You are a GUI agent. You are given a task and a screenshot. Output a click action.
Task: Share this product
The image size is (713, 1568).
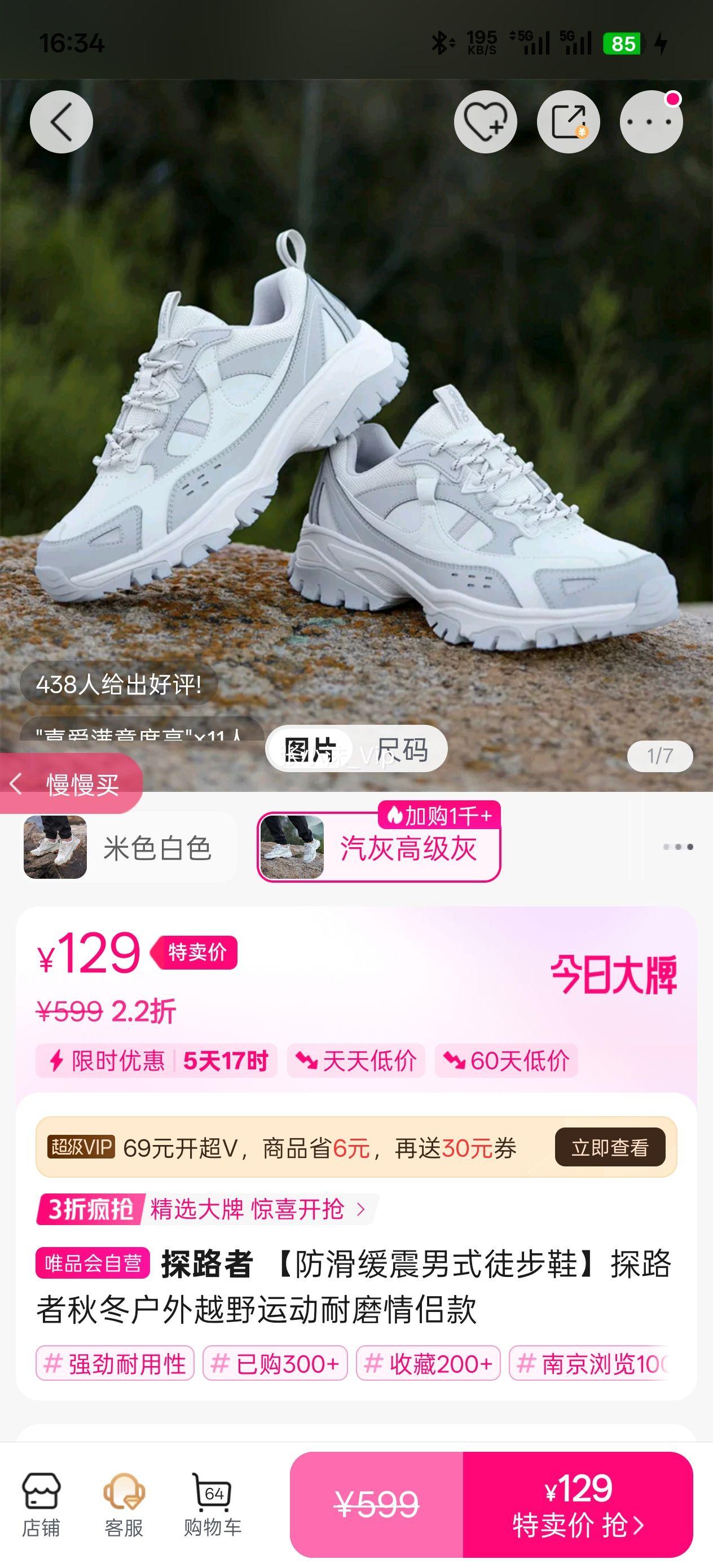pos(568,122)
